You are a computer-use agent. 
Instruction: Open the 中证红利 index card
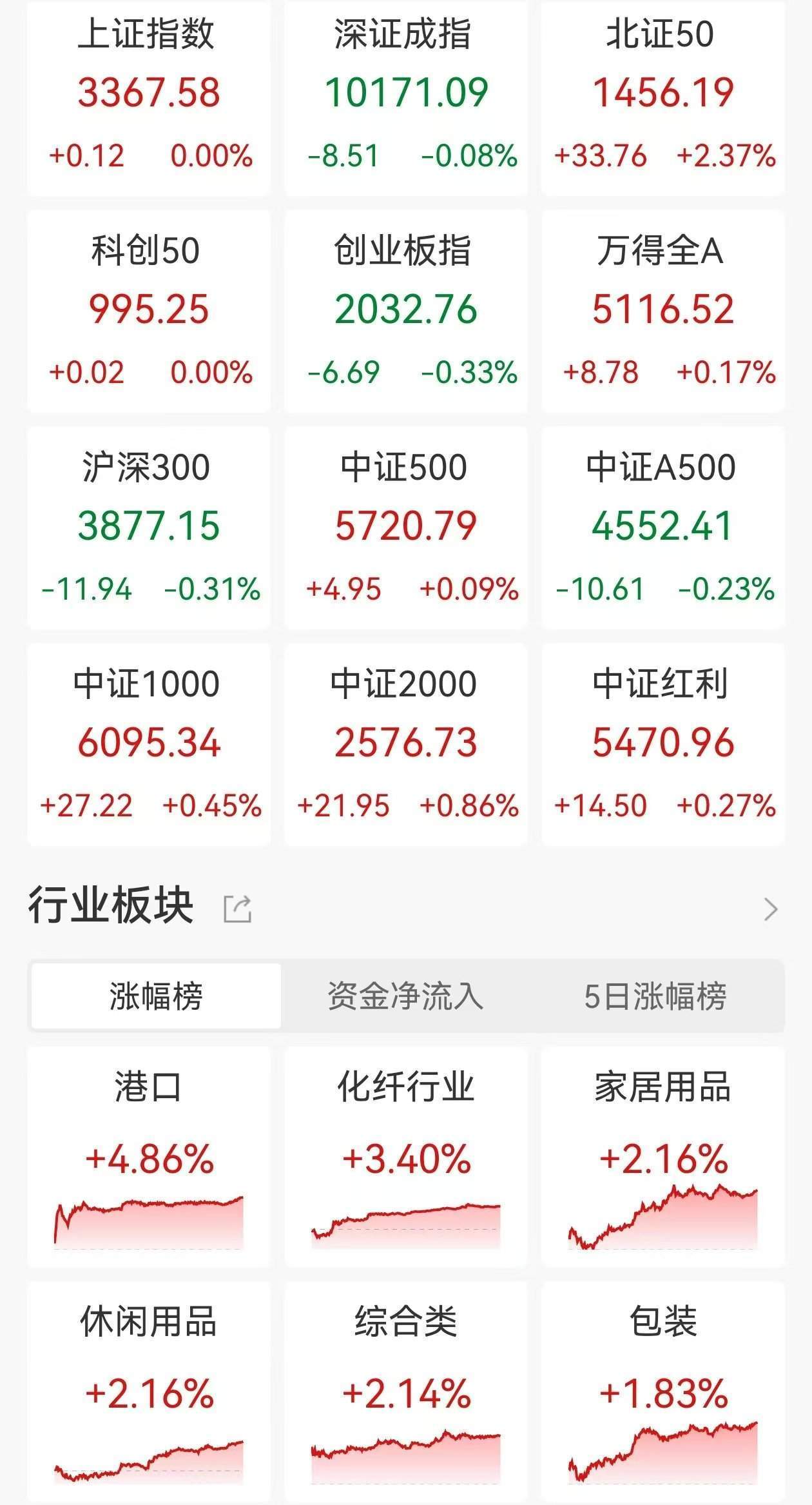pyautogui.click(x=662, y=744)
